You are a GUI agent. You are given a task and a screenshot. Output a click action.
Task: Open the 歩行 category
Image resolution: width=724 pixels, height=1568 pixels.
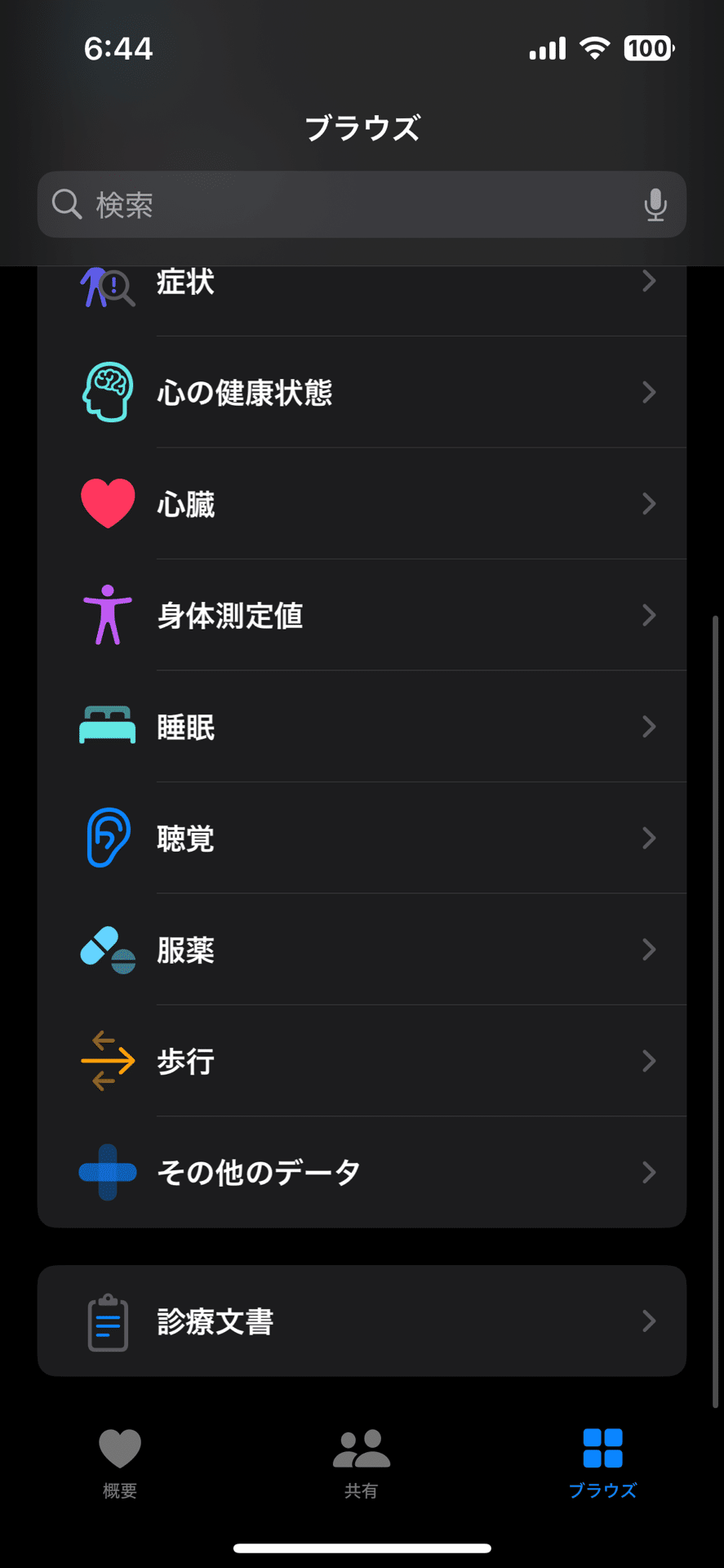coord(362,1061)
